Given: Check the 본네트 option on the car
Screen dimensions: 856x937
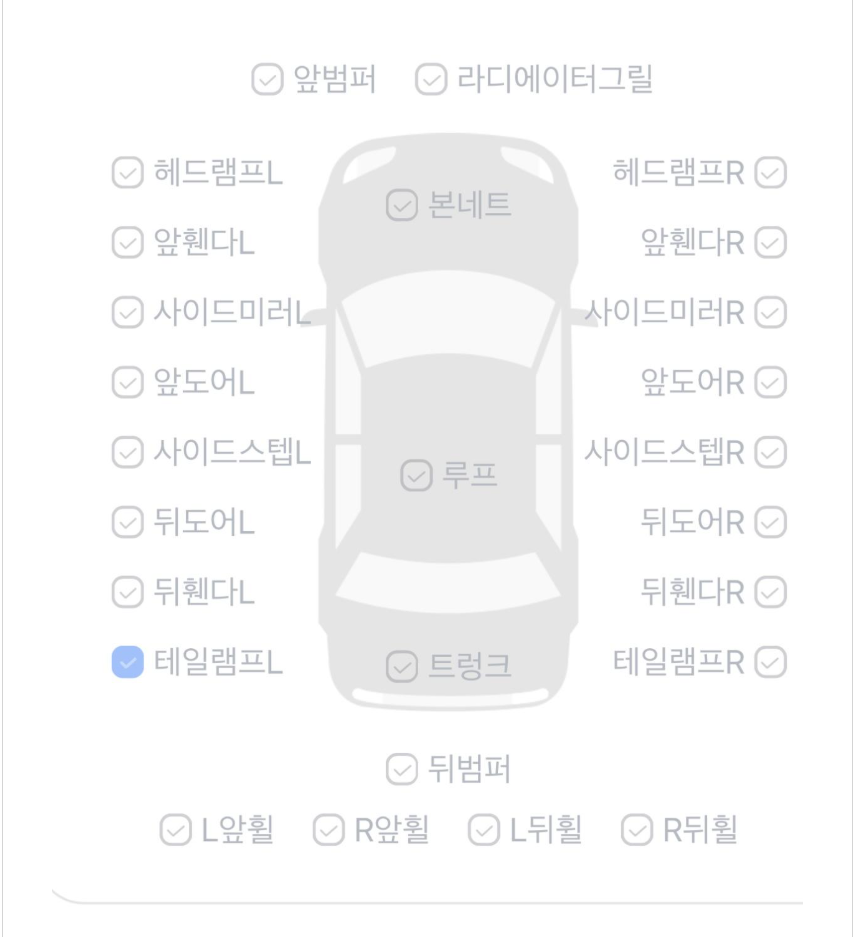Looking at the screenshot, I should pyautogui.click(x=401, y=206).
